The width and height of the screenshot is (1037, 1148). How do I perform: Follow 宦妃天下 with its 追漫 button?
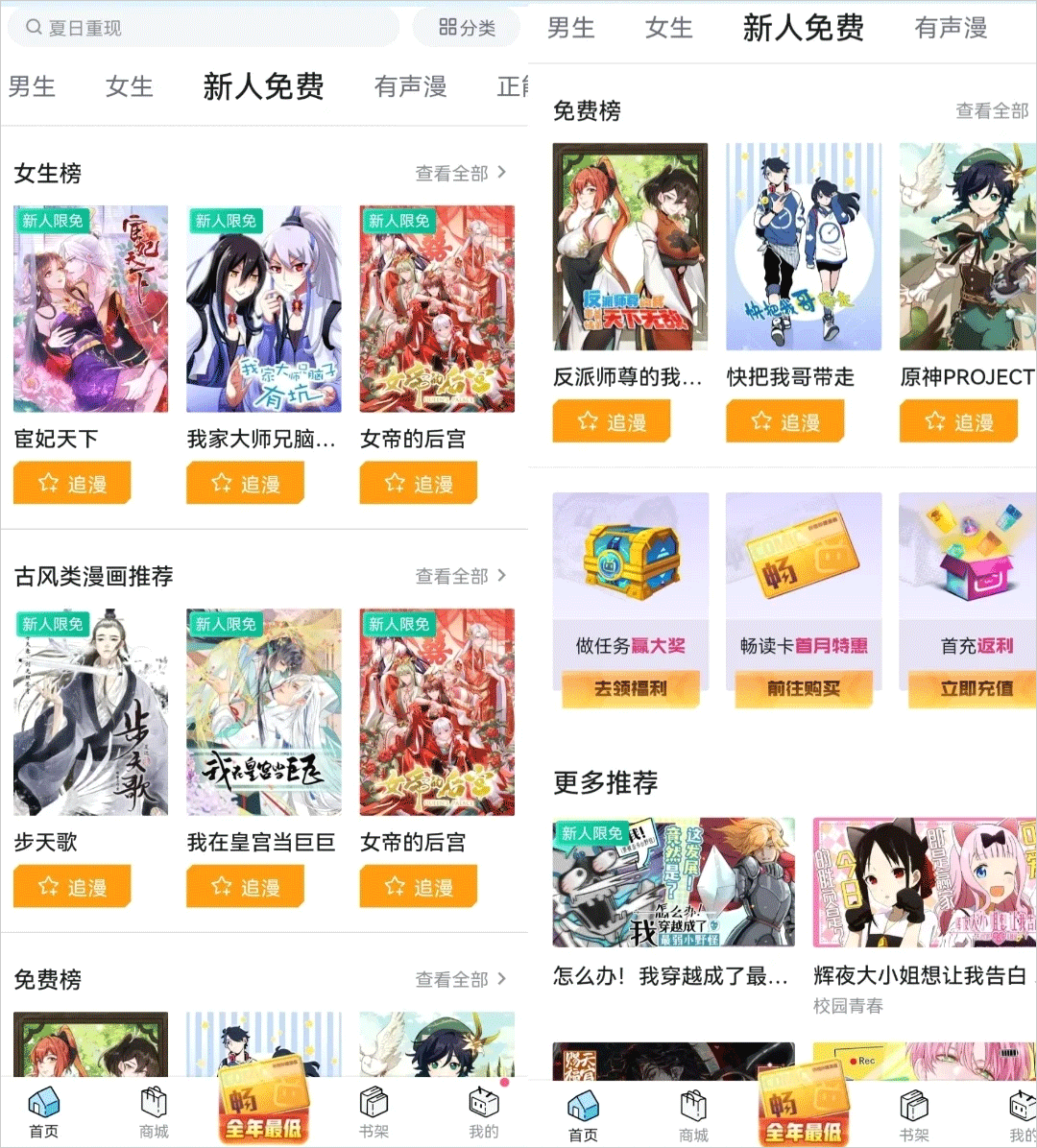pyautogui.click(x=72, y=483)
